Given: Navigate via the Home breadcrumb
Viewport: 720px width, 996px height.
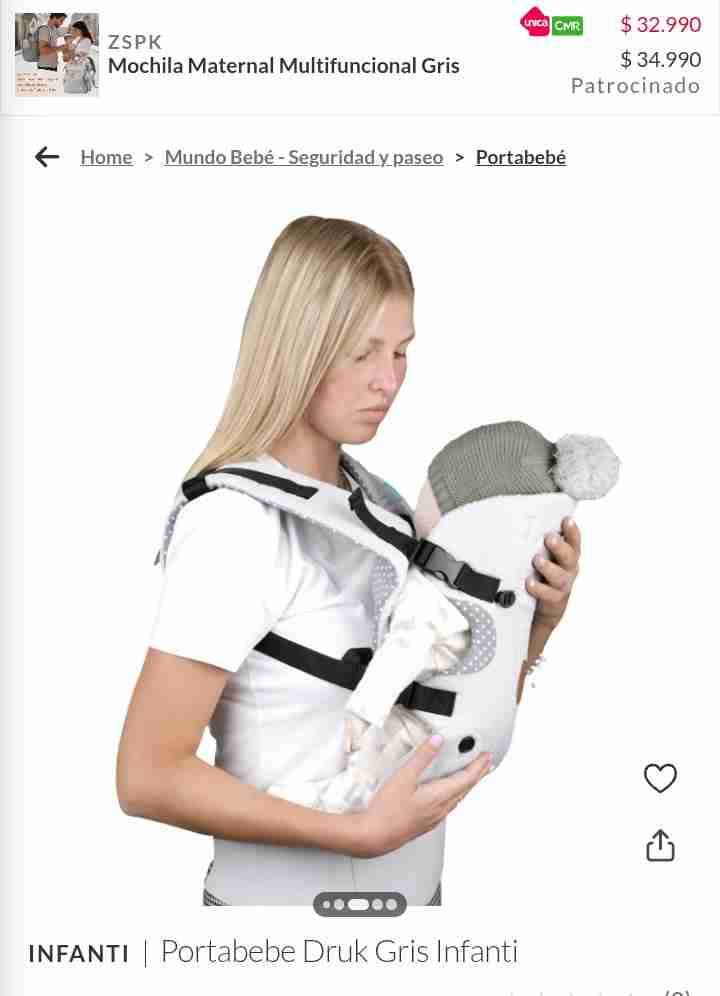Looking at the screenshot, I should (106, 156).
